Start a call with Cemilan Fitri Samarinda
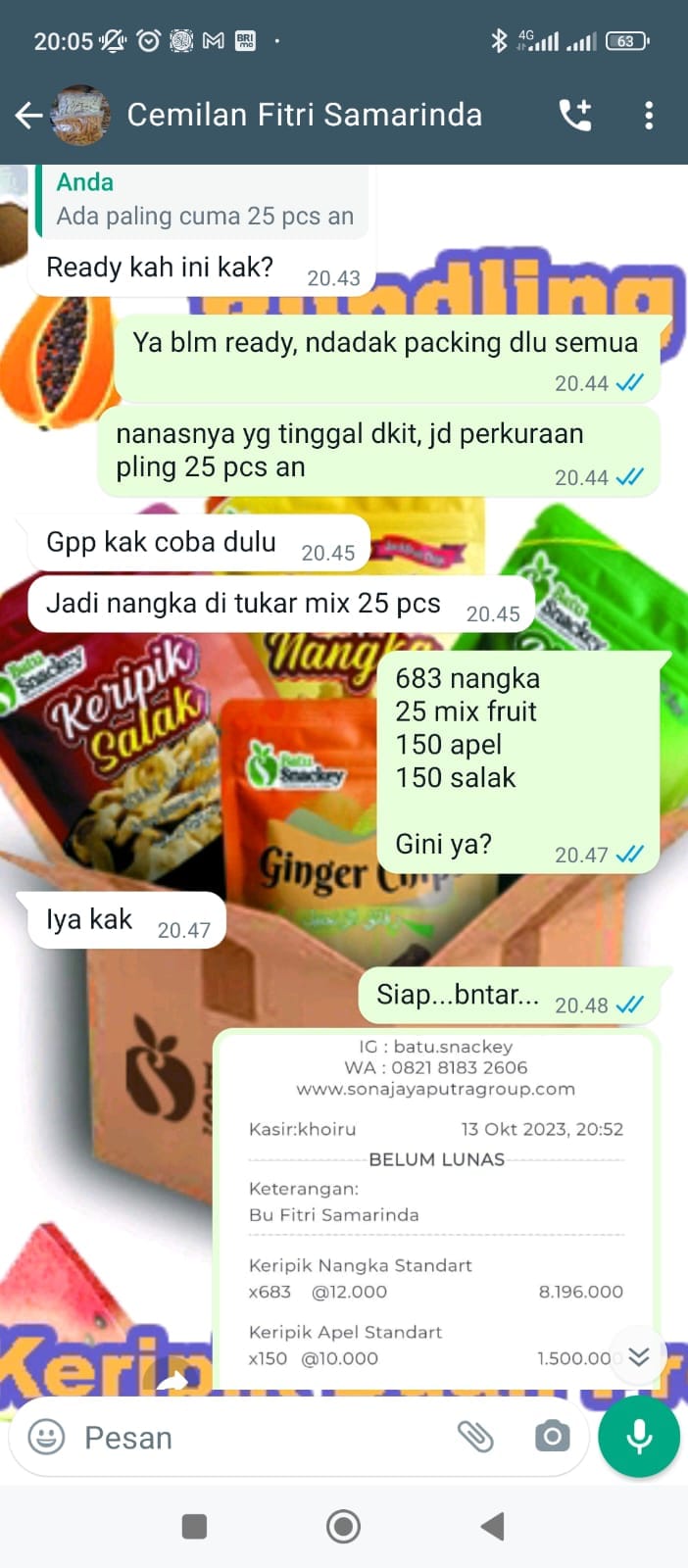This screenshot has width=688, height=1568. coord(575,116)
